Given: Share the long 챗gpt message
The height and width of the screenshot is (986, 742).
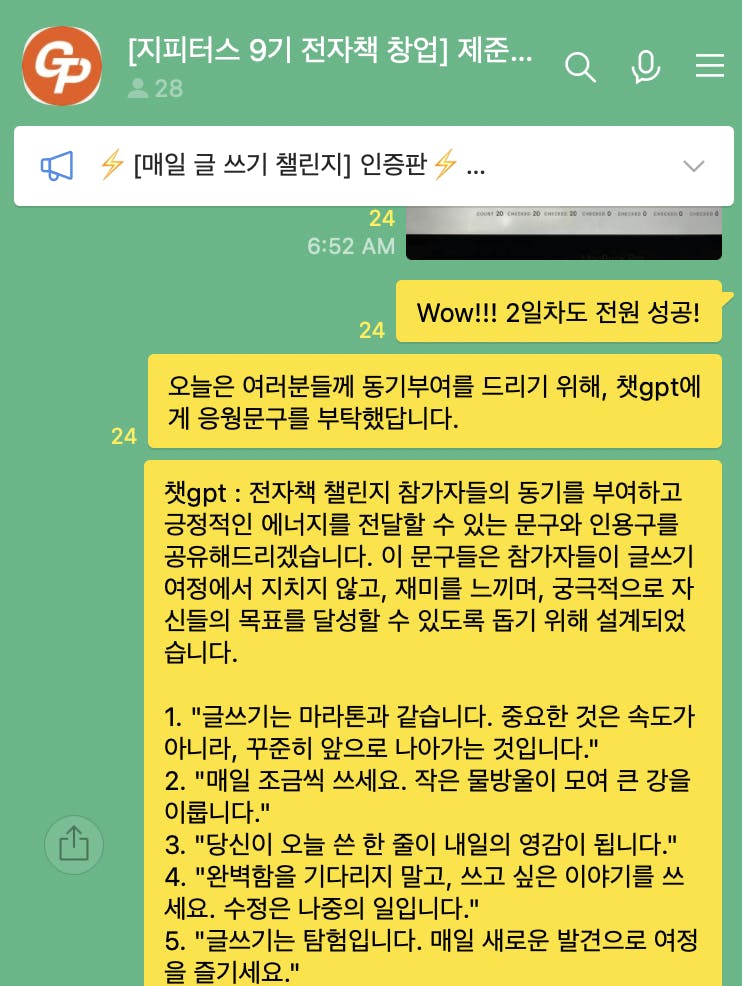Looking at the screenshot, I should pos(74,845).
